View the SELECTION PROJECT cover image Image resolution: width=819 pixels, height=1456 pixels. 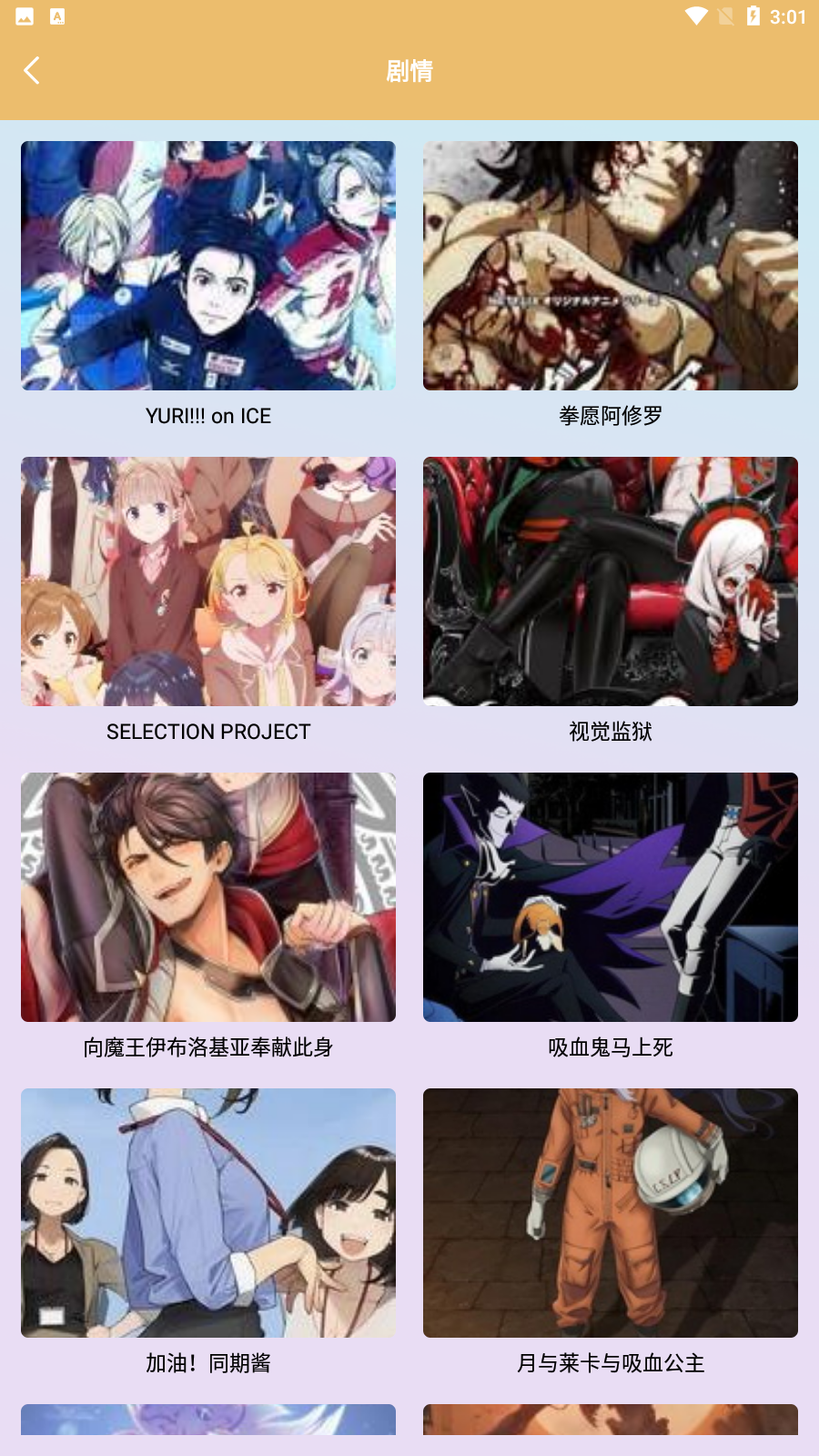tap(208, 581)
